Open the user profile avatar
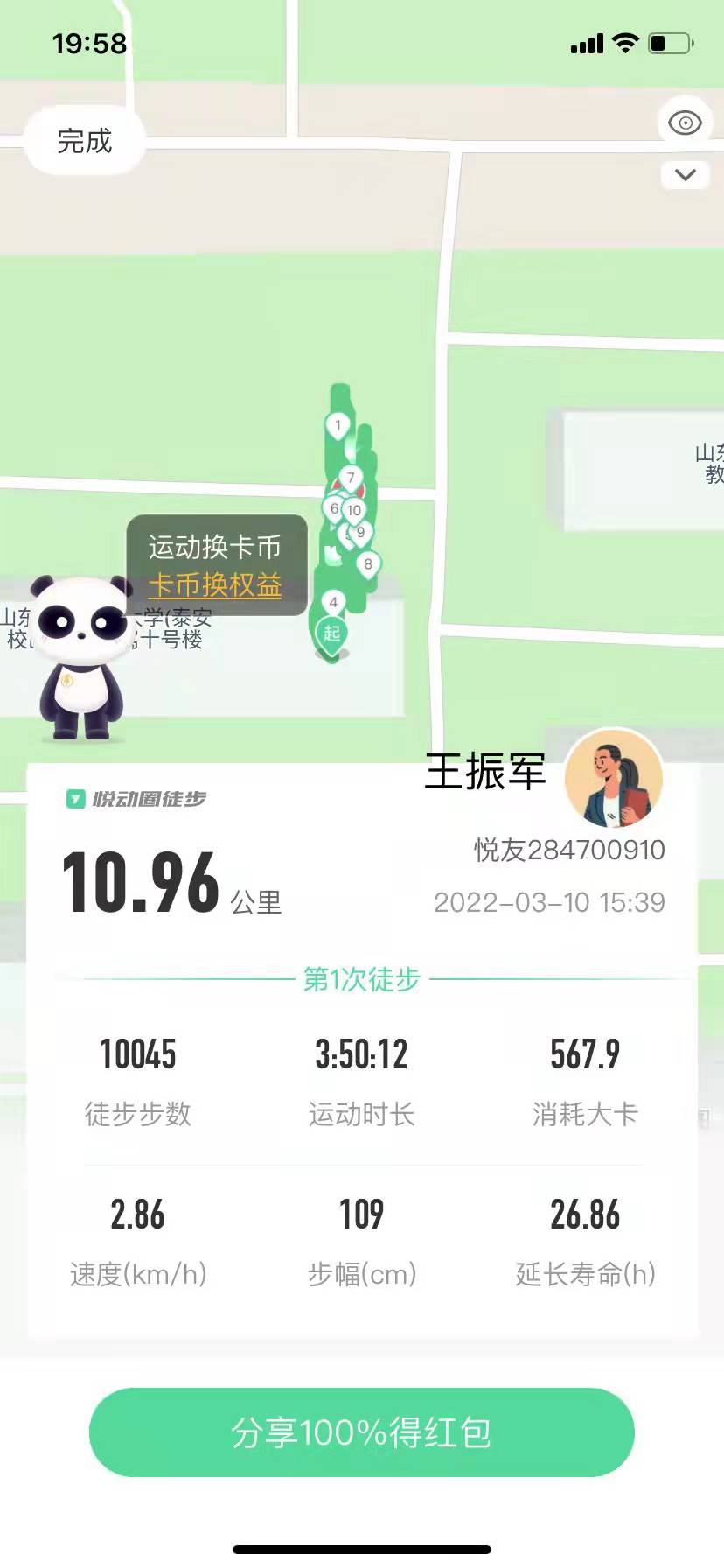This screenshot has width=724, height=1568. point(613,778)
